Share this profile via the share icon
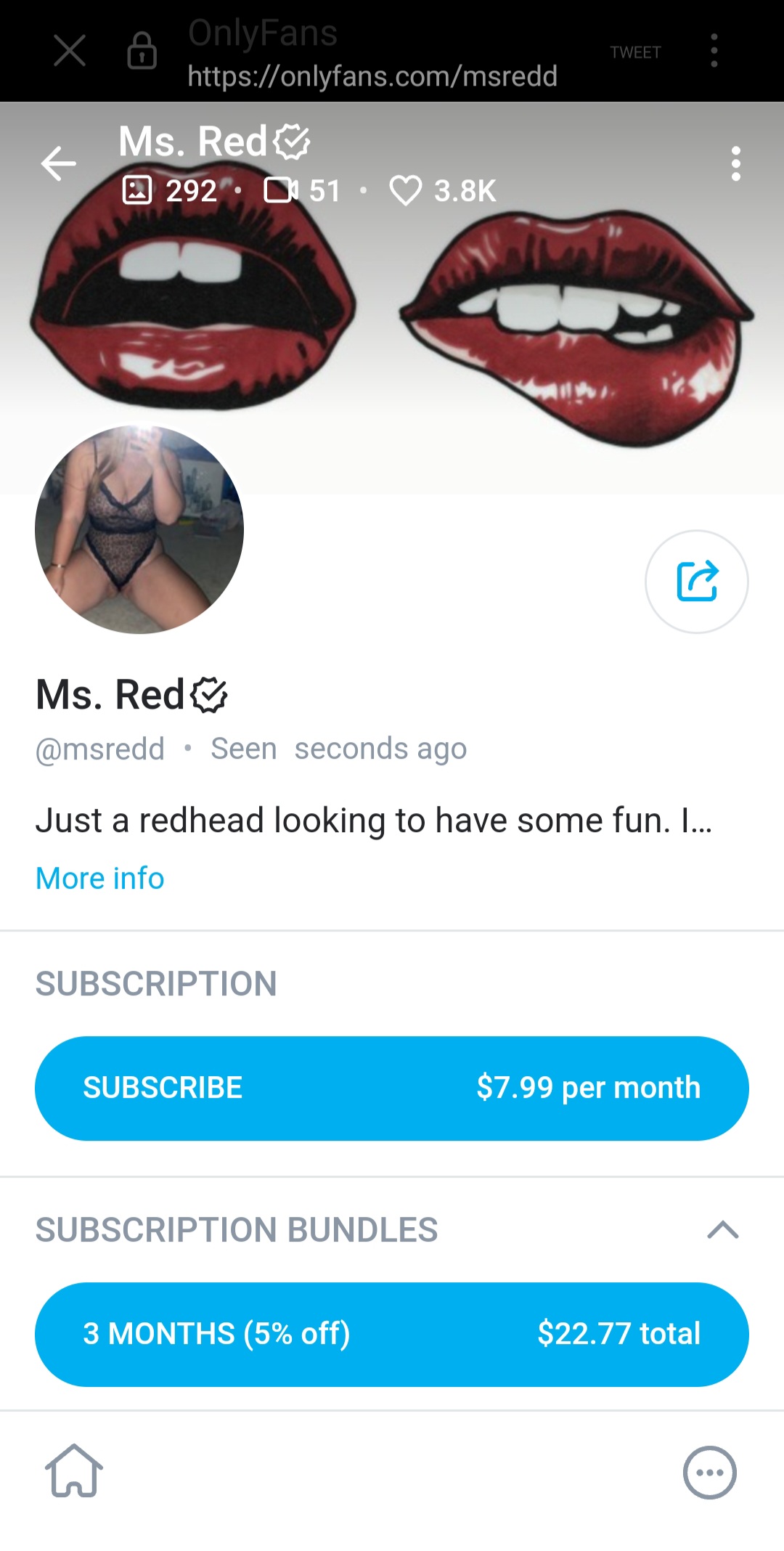The image size is (784, 1551). point(697,582)
